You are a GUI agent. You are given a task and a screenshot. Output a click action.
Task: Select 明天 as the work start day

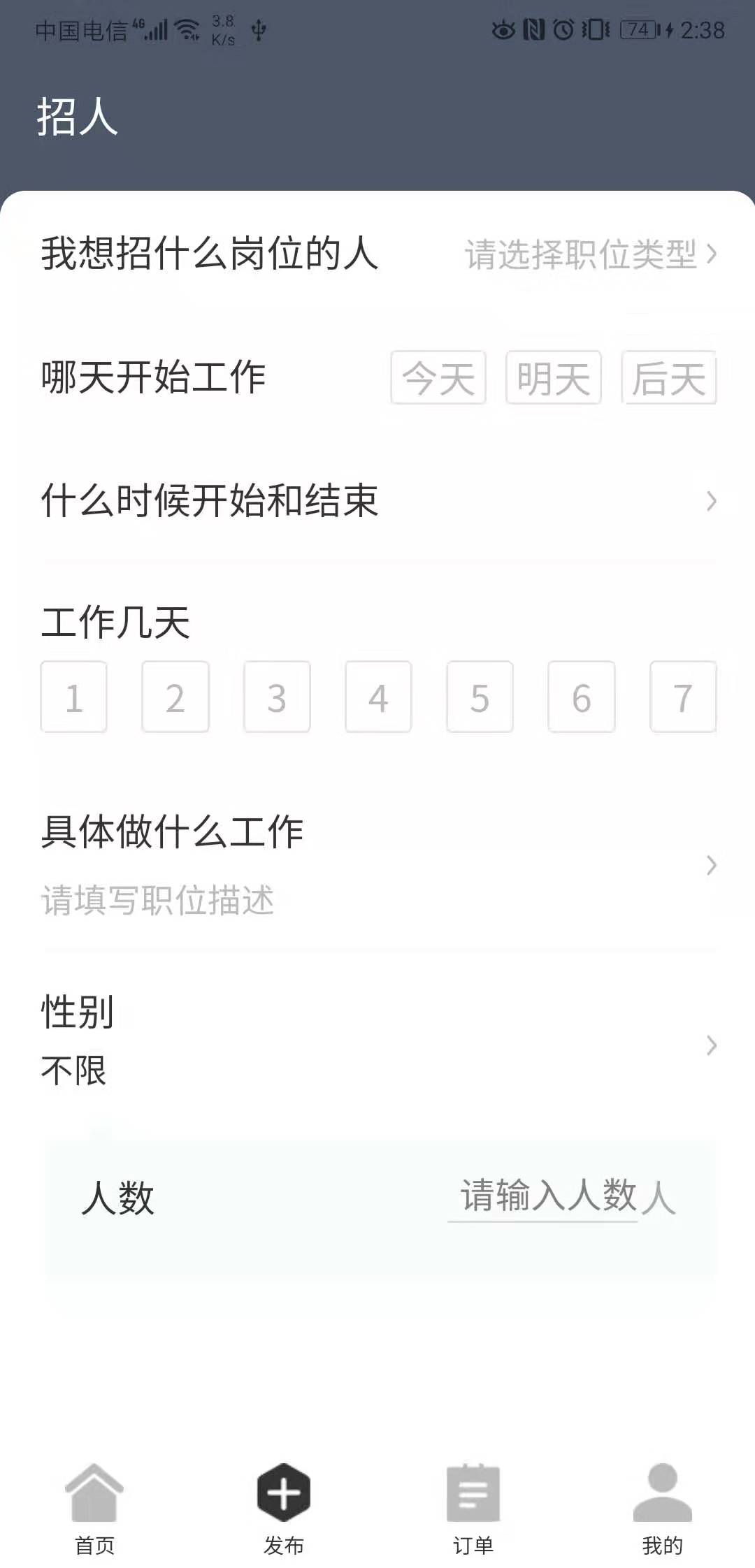point(552,377)
